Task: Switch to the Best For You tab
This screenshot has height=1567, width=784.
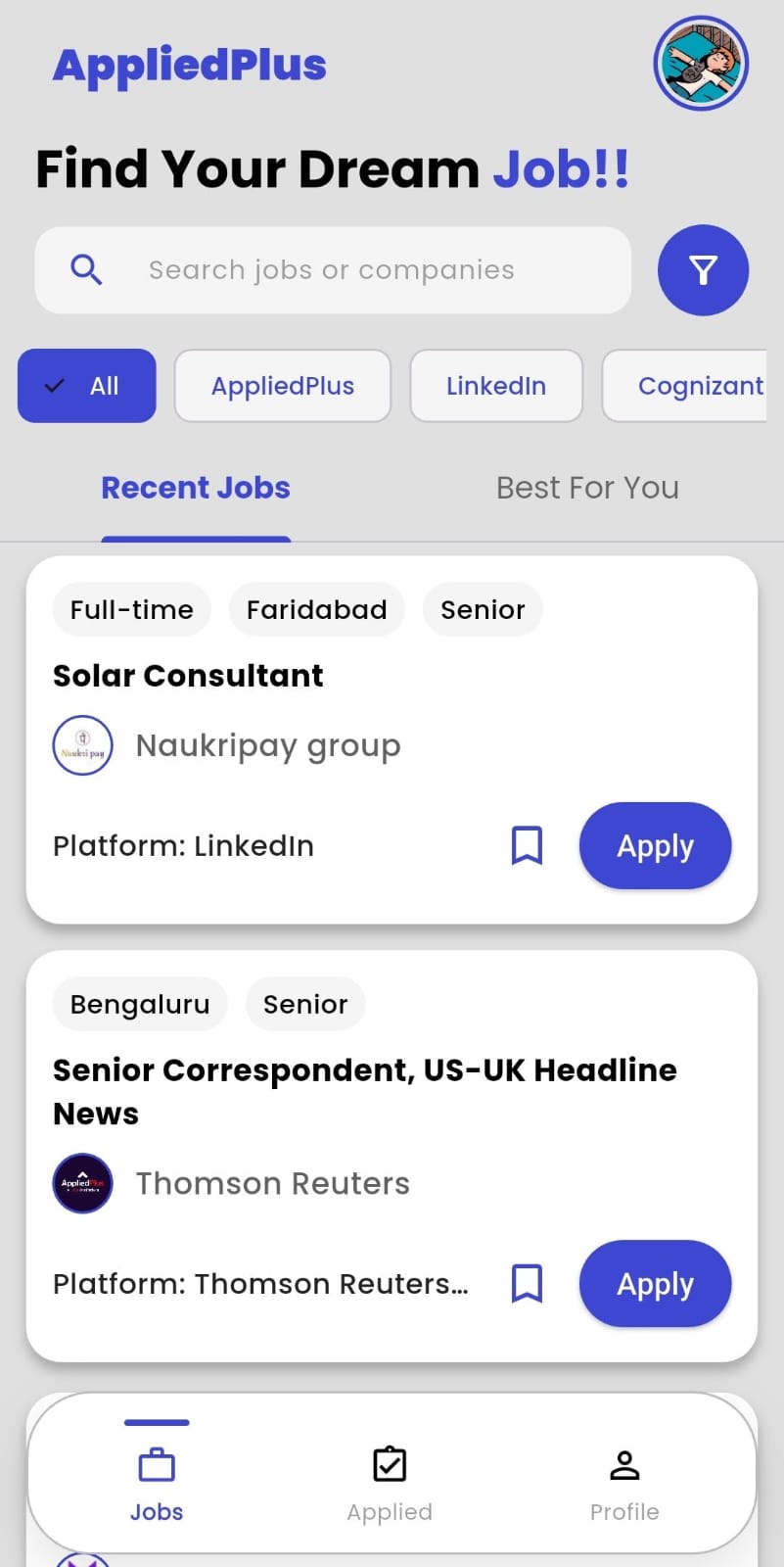Action: pyautogui.click(x=586, y=487)
